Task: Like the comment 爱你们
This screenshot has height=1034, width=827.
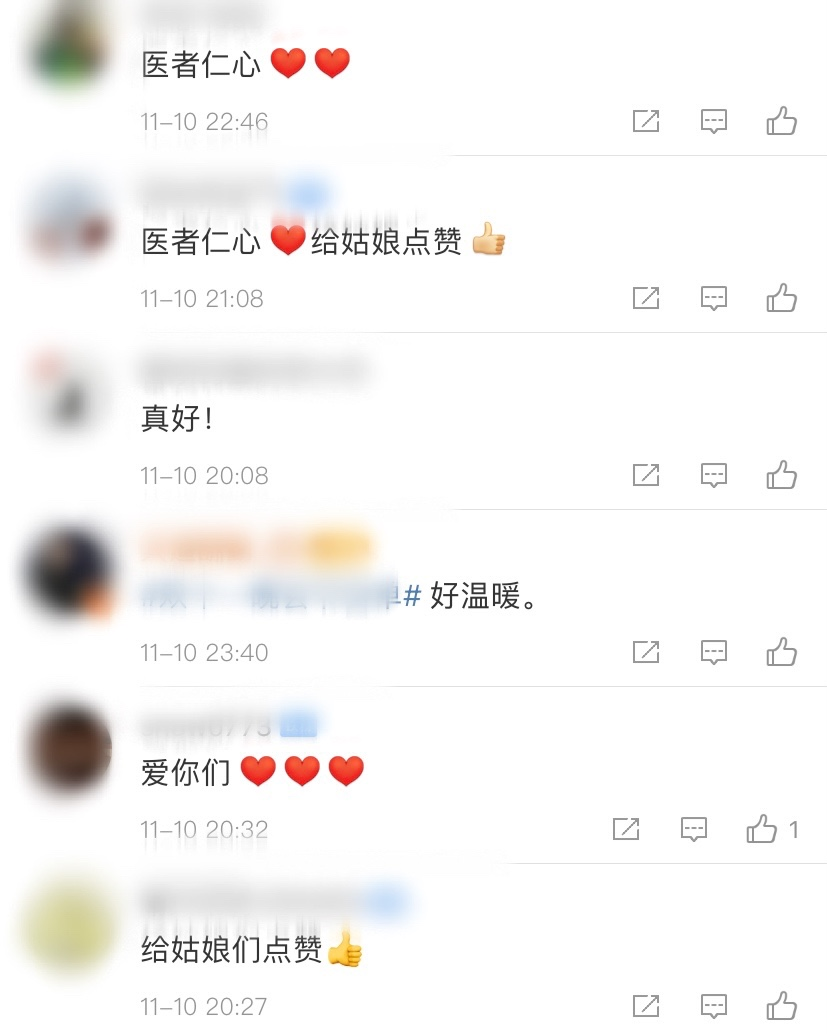Action: [x=762, y=829]
